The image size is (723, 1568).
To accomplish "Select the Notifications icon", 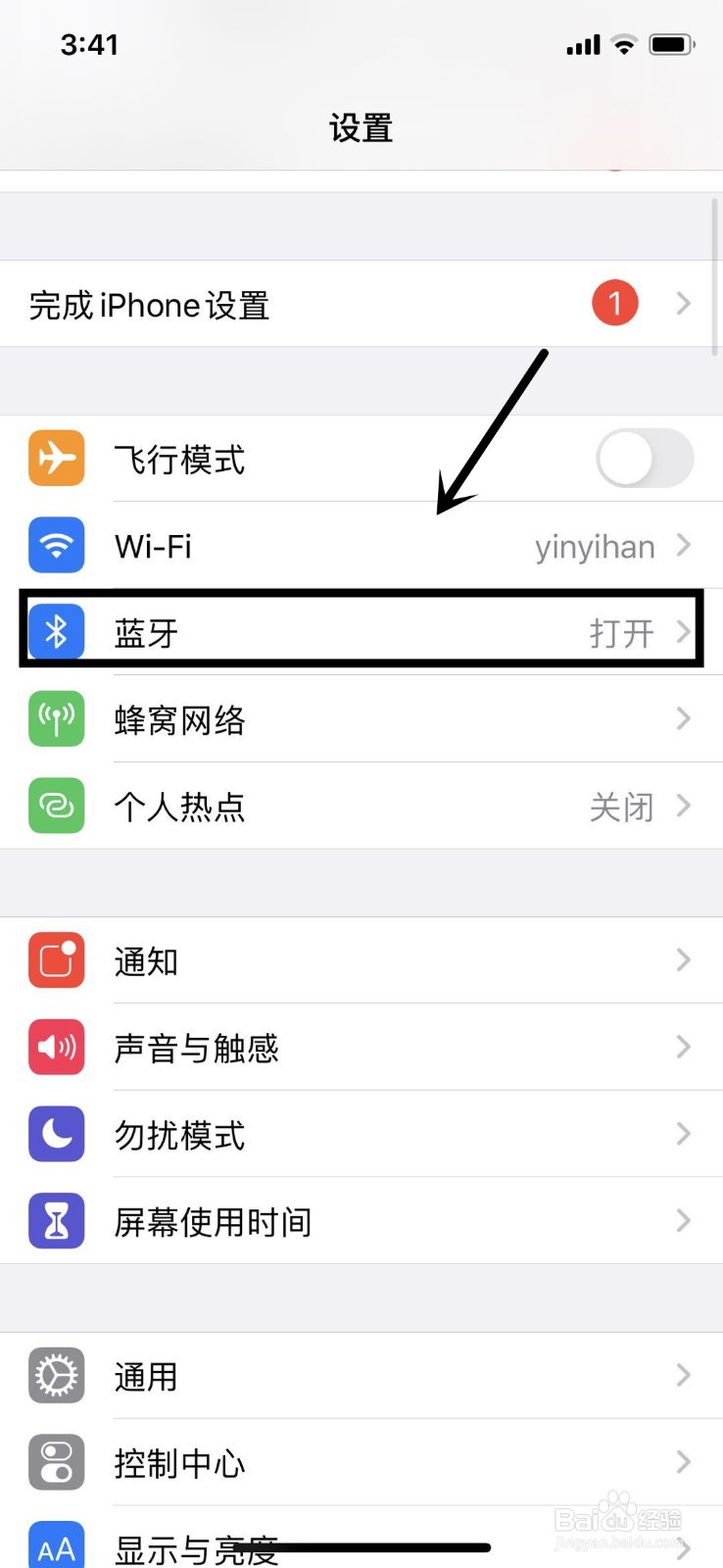I will tap(56, 960).
